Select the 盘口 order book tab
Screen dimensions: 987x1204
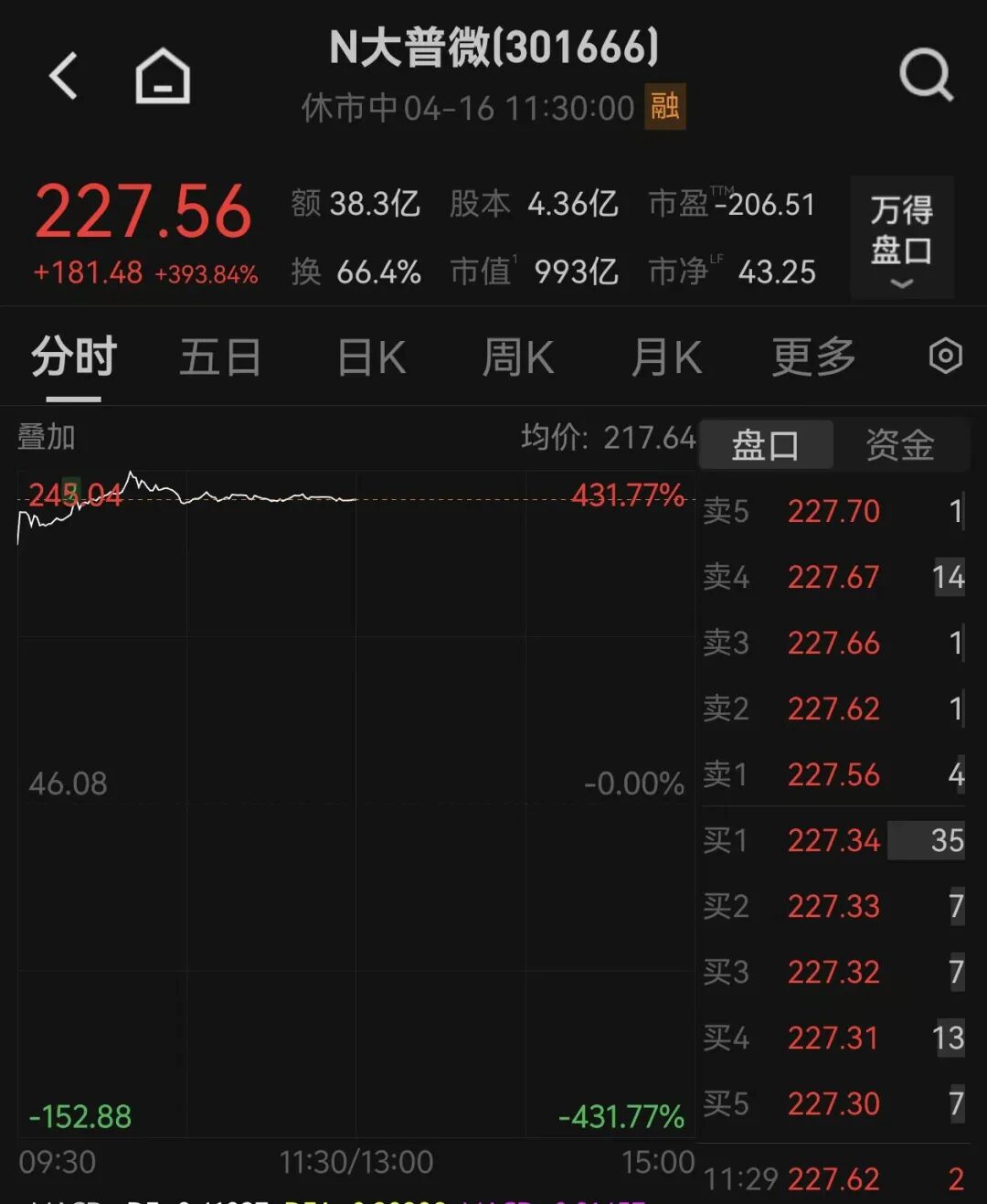(x=766, y=445)
